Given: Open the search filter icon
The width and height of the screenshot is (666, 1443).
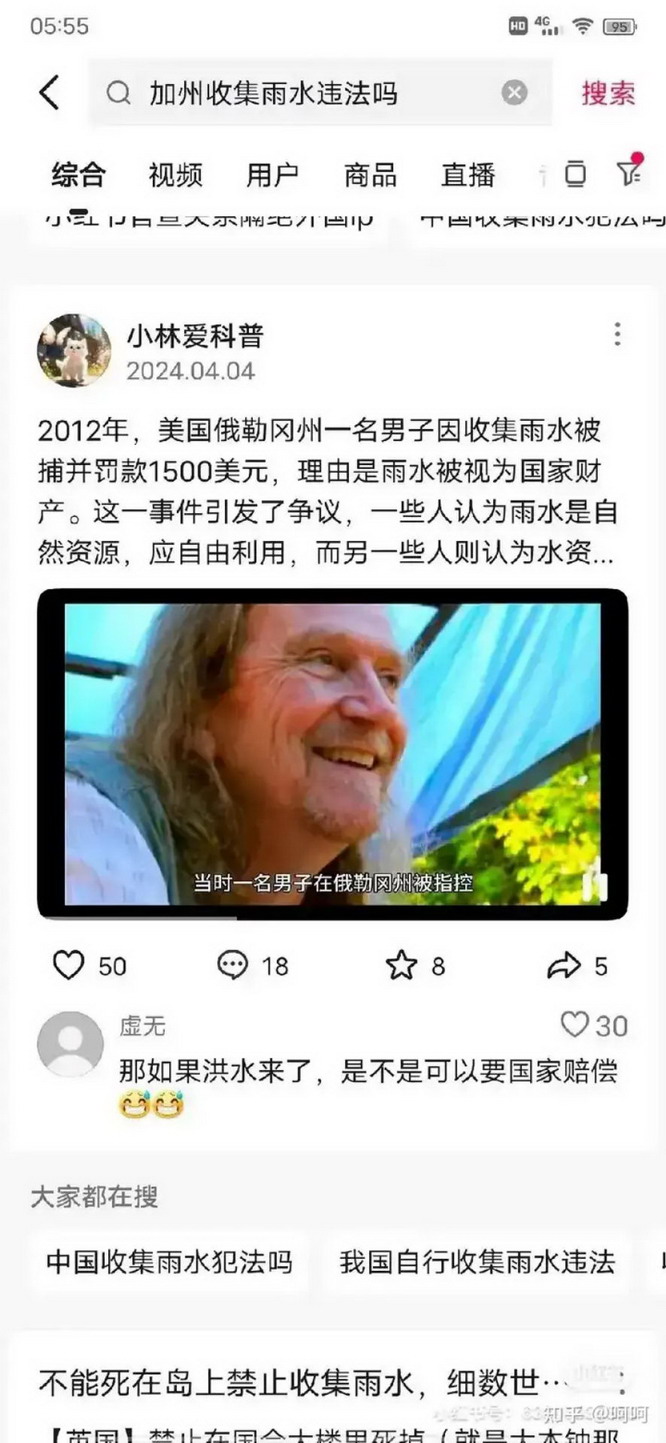Looking at the screenshot, I should pos(628,172).
